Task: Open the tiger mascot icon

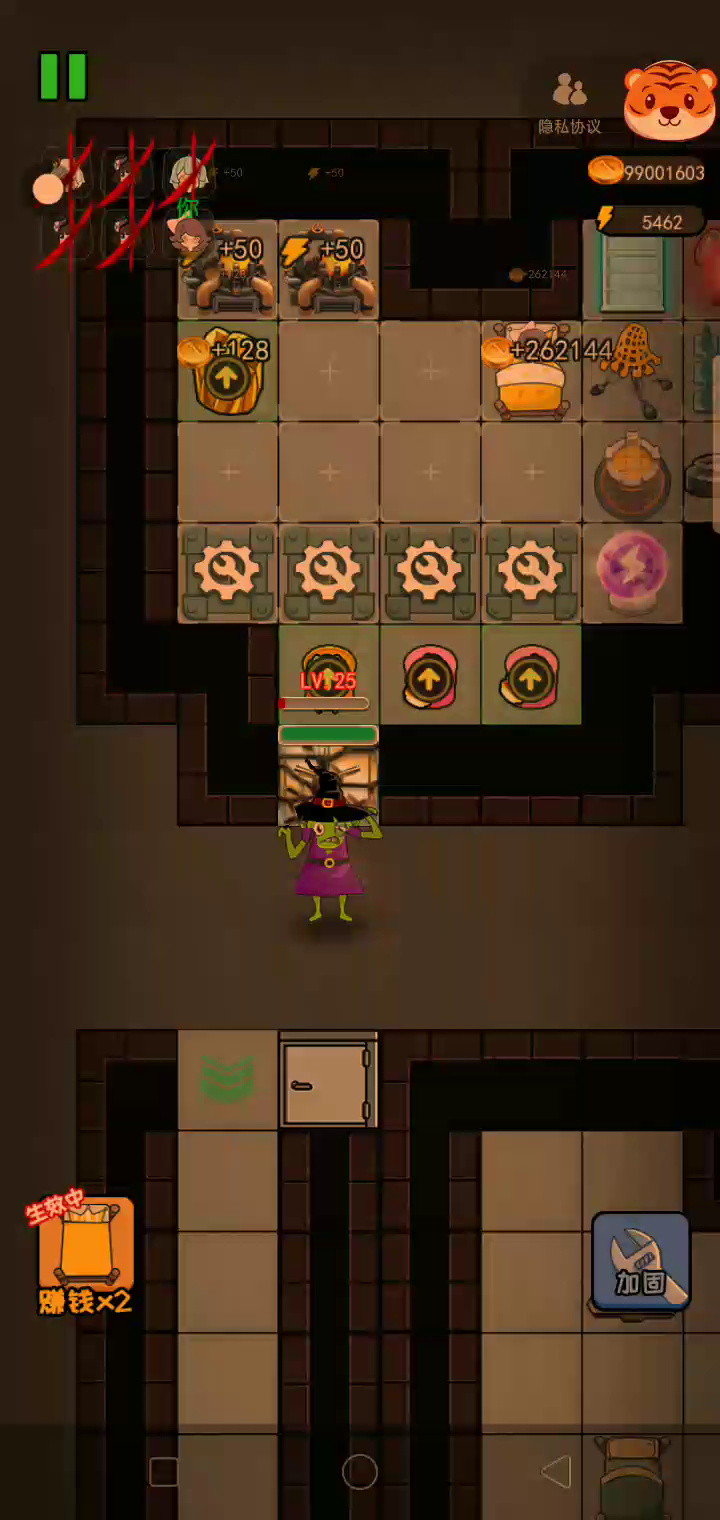Action: pos(669,100)
